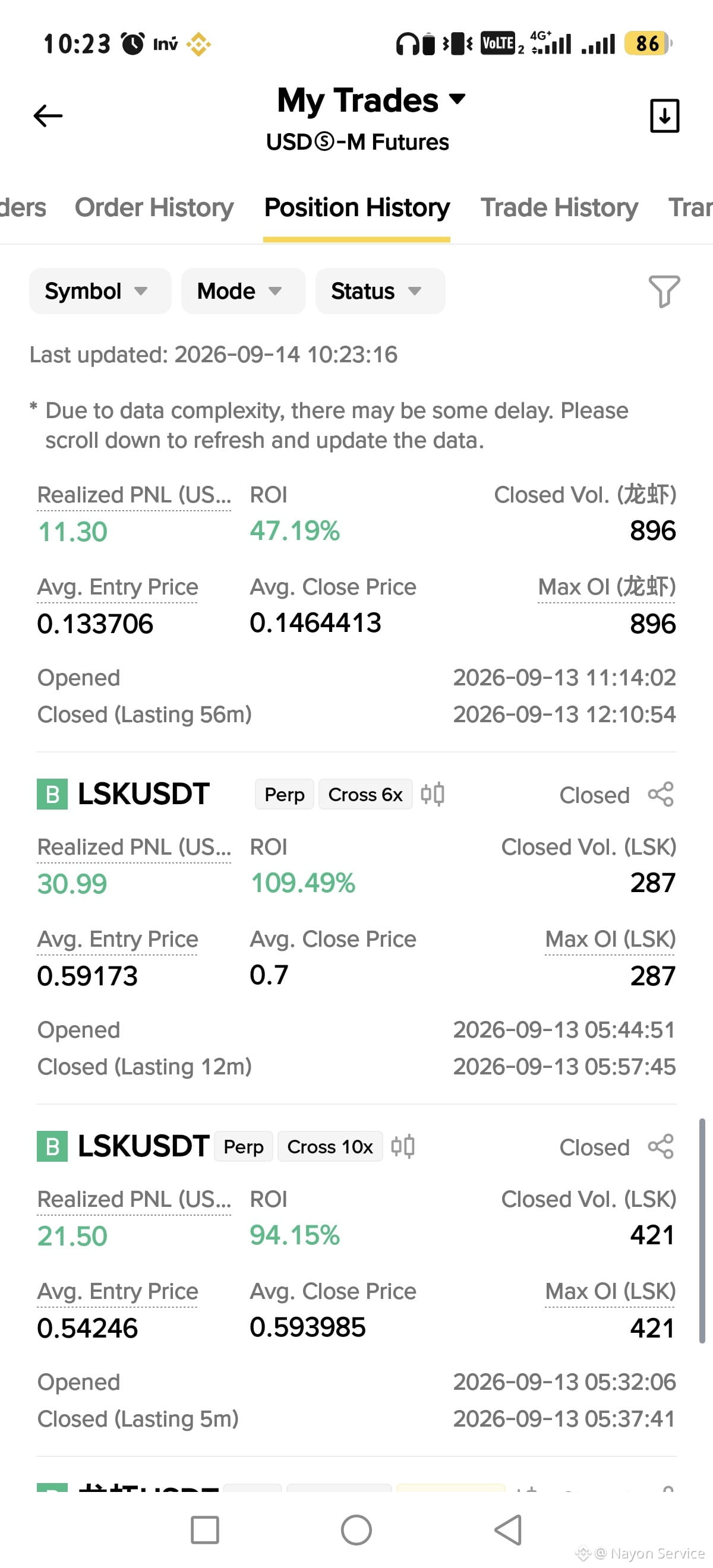Viewport: 713px width, 1568px height.
Task: Open the Mode filter dropdown
Action: pyautogui.click(x=243, y=291)
